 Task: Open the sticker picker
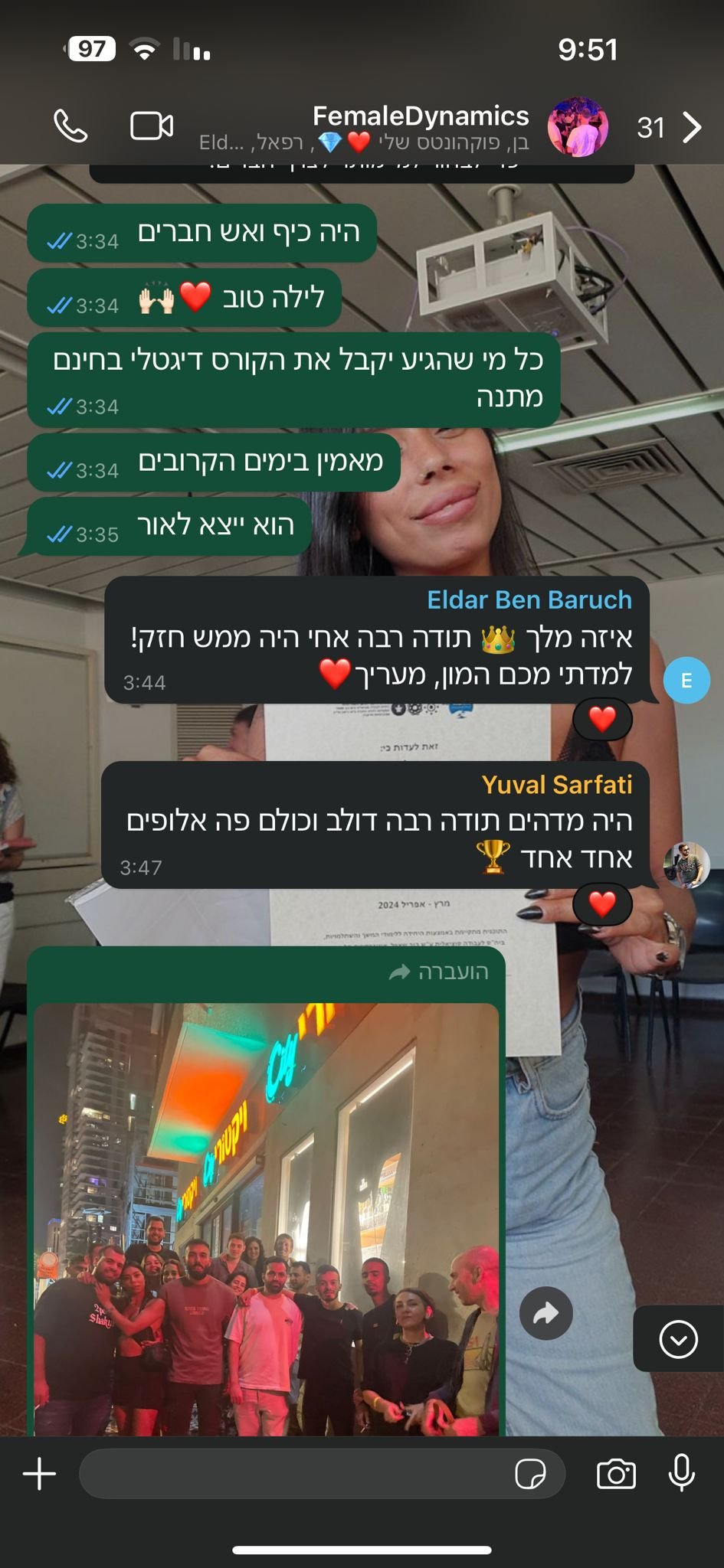point(530,1474)
